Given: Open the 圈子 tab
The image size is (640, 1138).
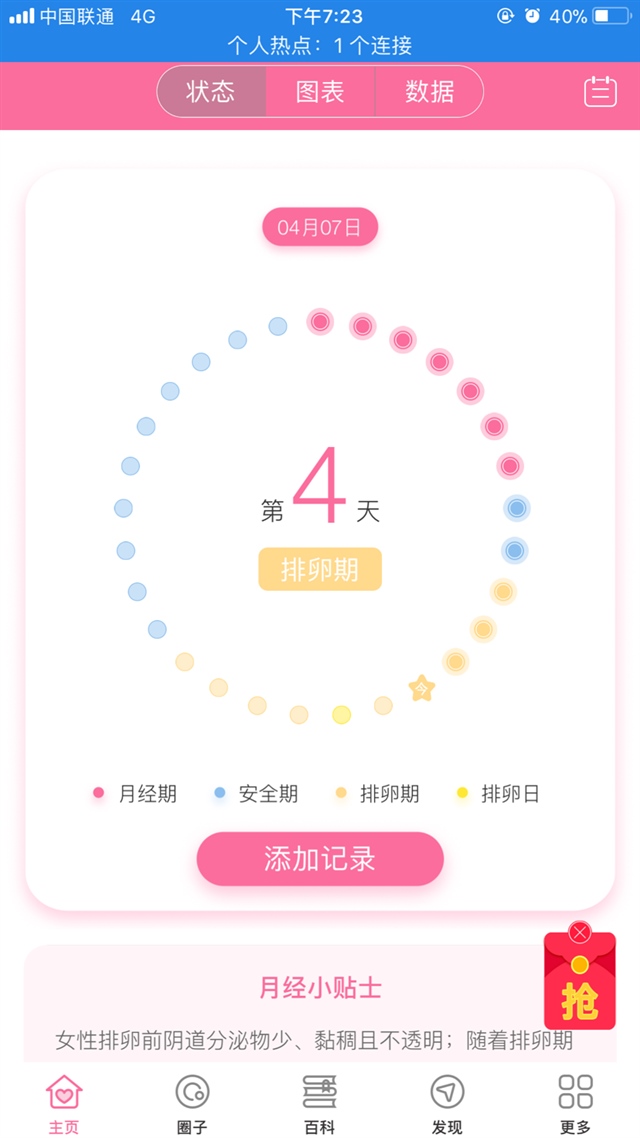Looking at the screenshot, I should click(x=192, y=1103).
